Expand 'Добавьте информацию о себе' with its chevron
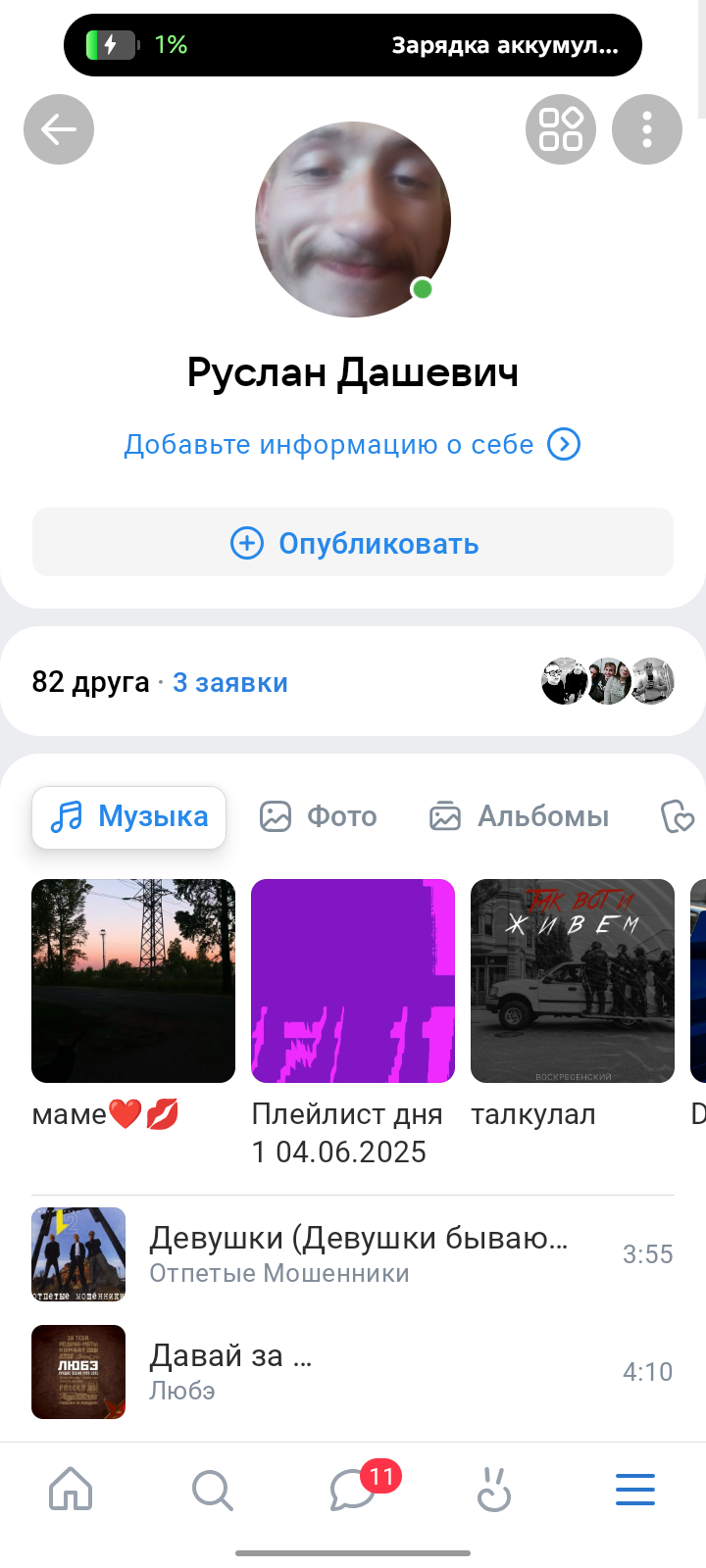 pyautogui.click(x=562, y=444)
